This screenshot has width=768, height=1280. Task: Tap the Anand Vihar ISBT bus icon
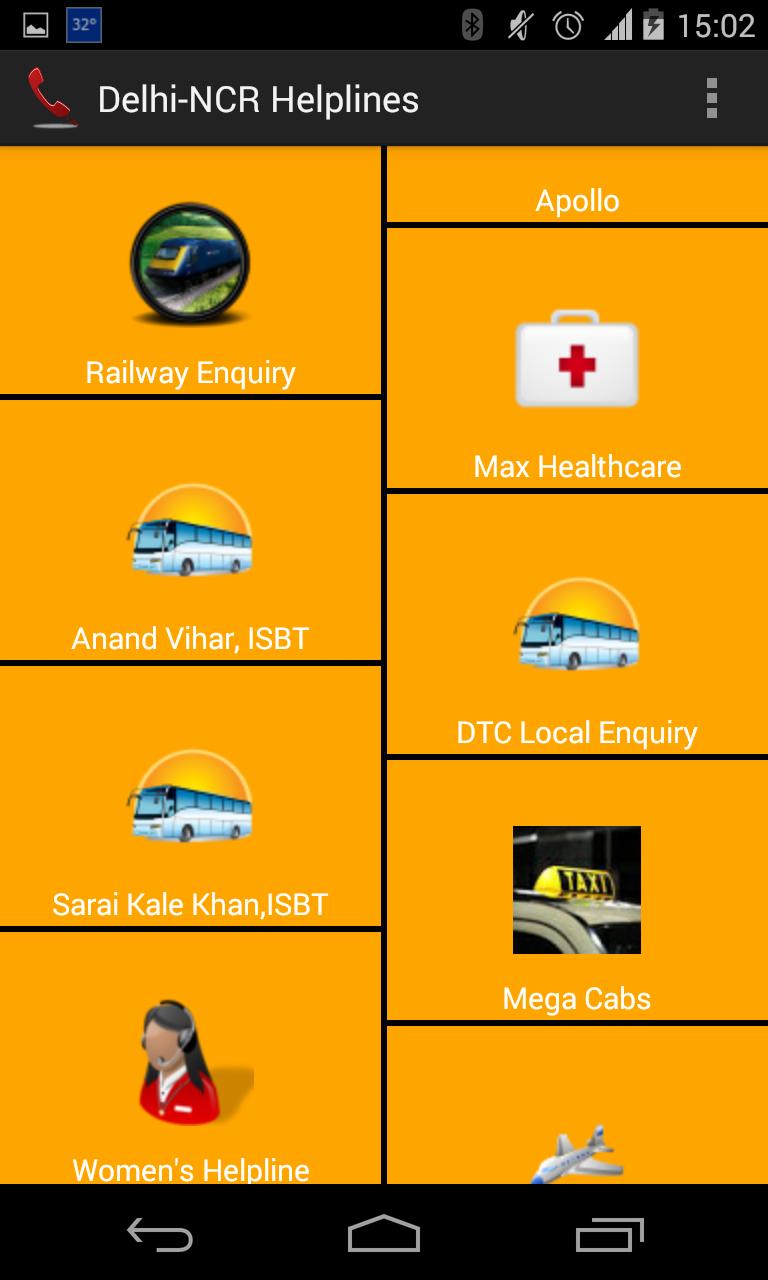click(x=190, y=530)
